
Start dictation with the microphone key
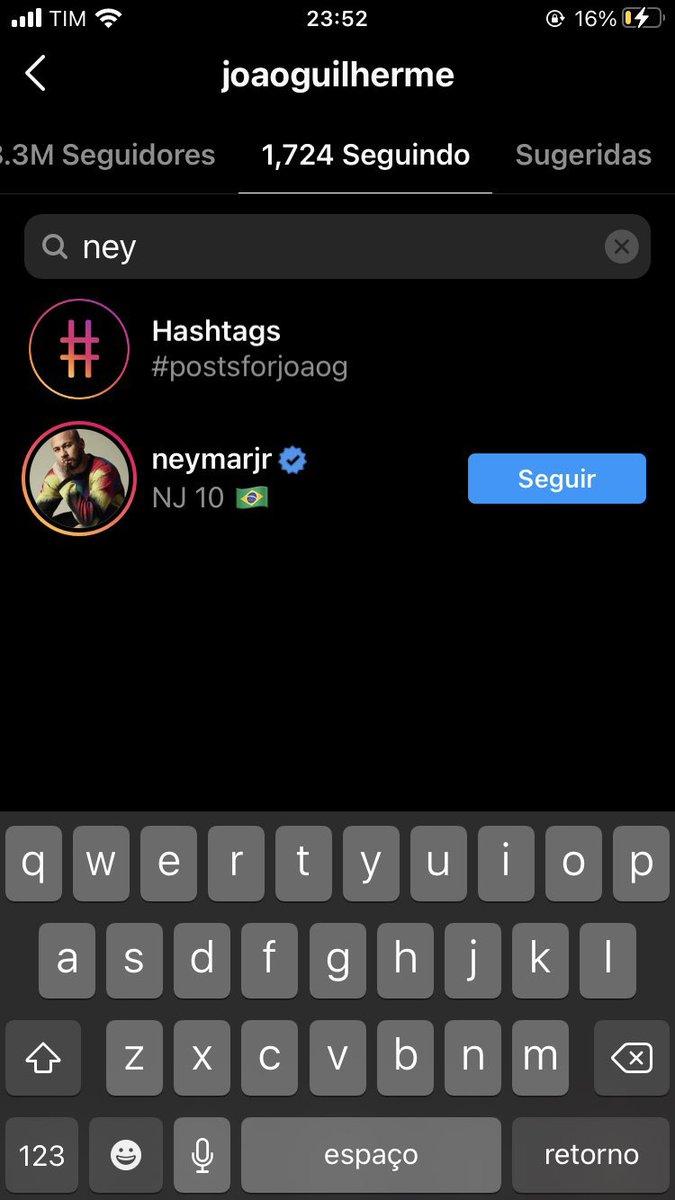click(202, 1155)
